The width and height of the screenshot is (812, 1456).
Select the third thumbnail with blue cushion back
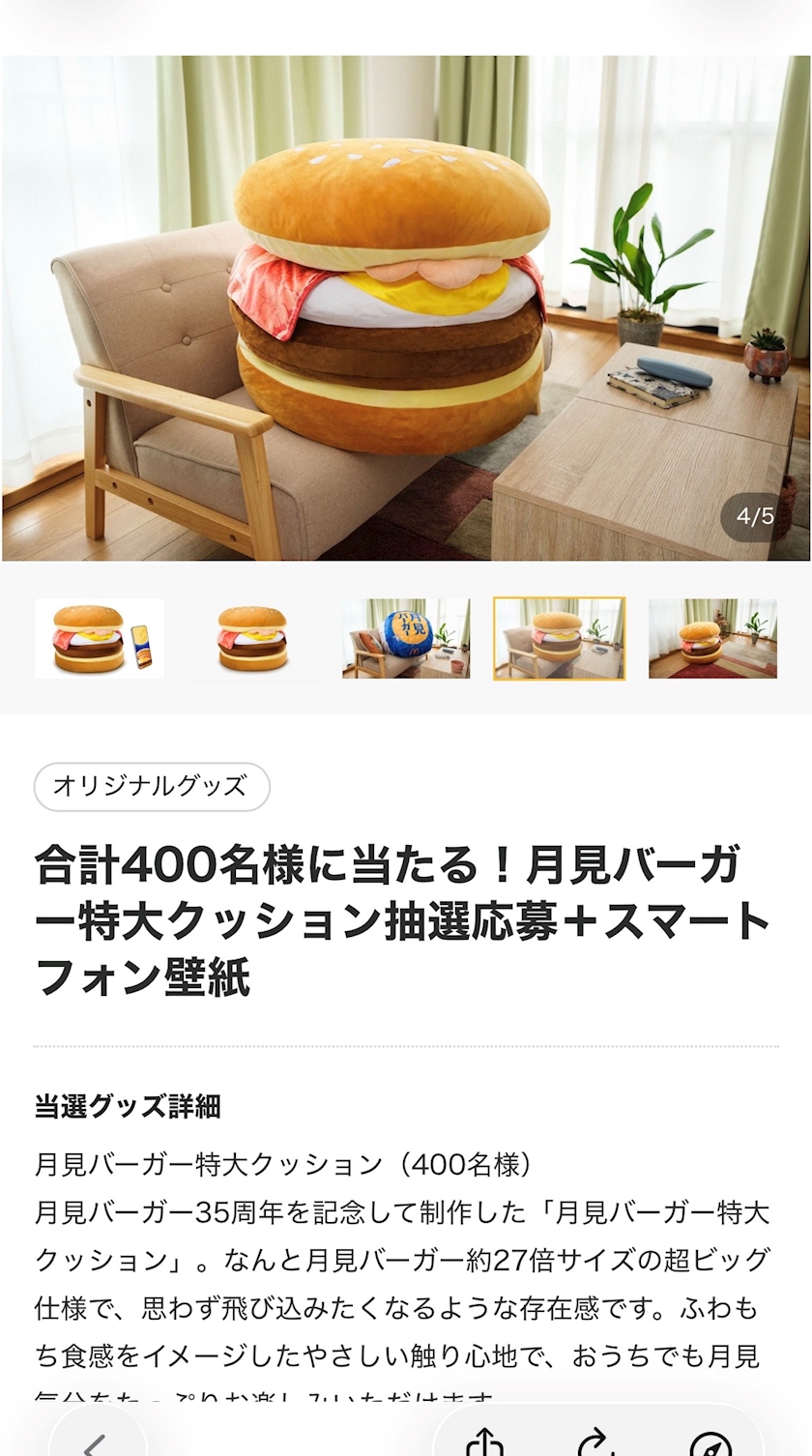[x=406, y=638]
